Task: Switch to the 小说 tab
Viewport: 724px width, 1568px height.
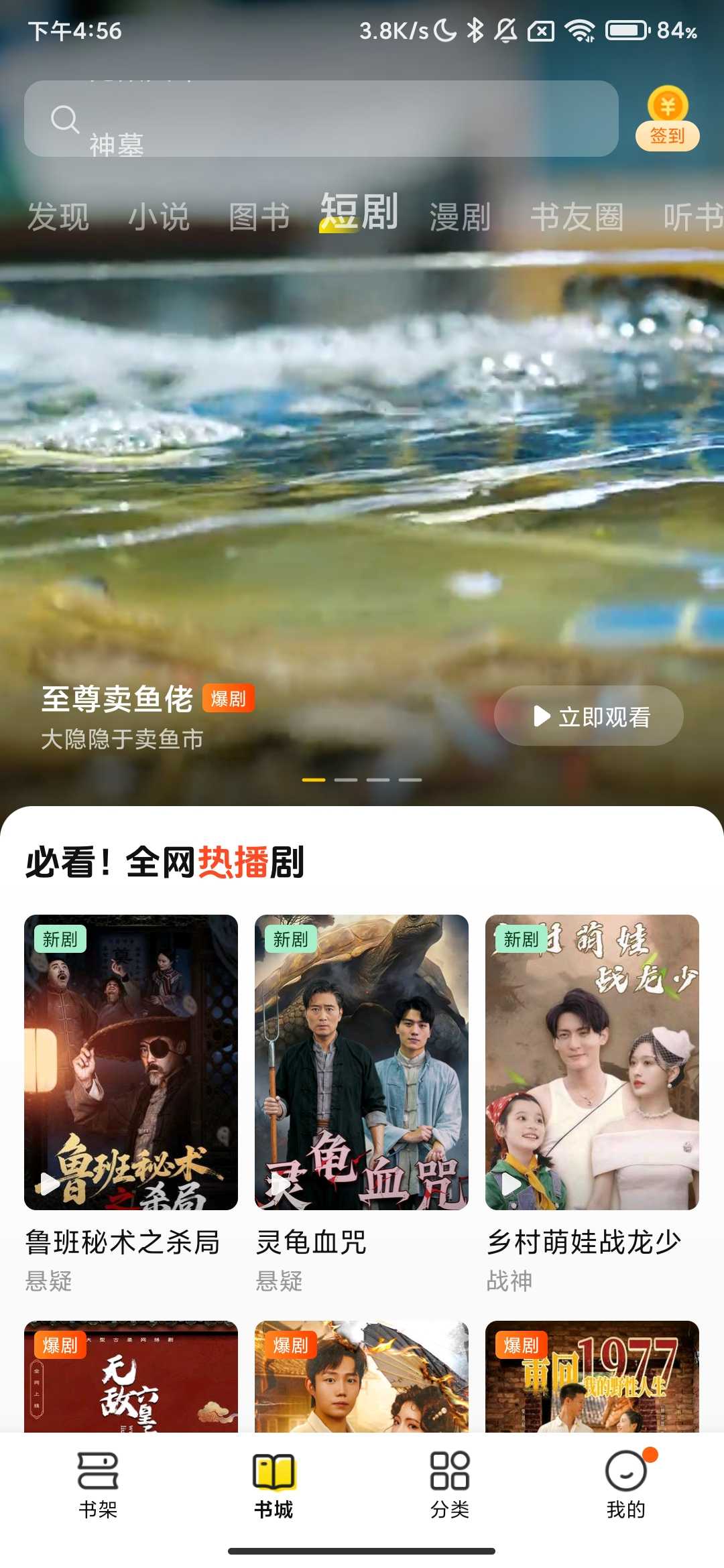Action: [159, 217]
